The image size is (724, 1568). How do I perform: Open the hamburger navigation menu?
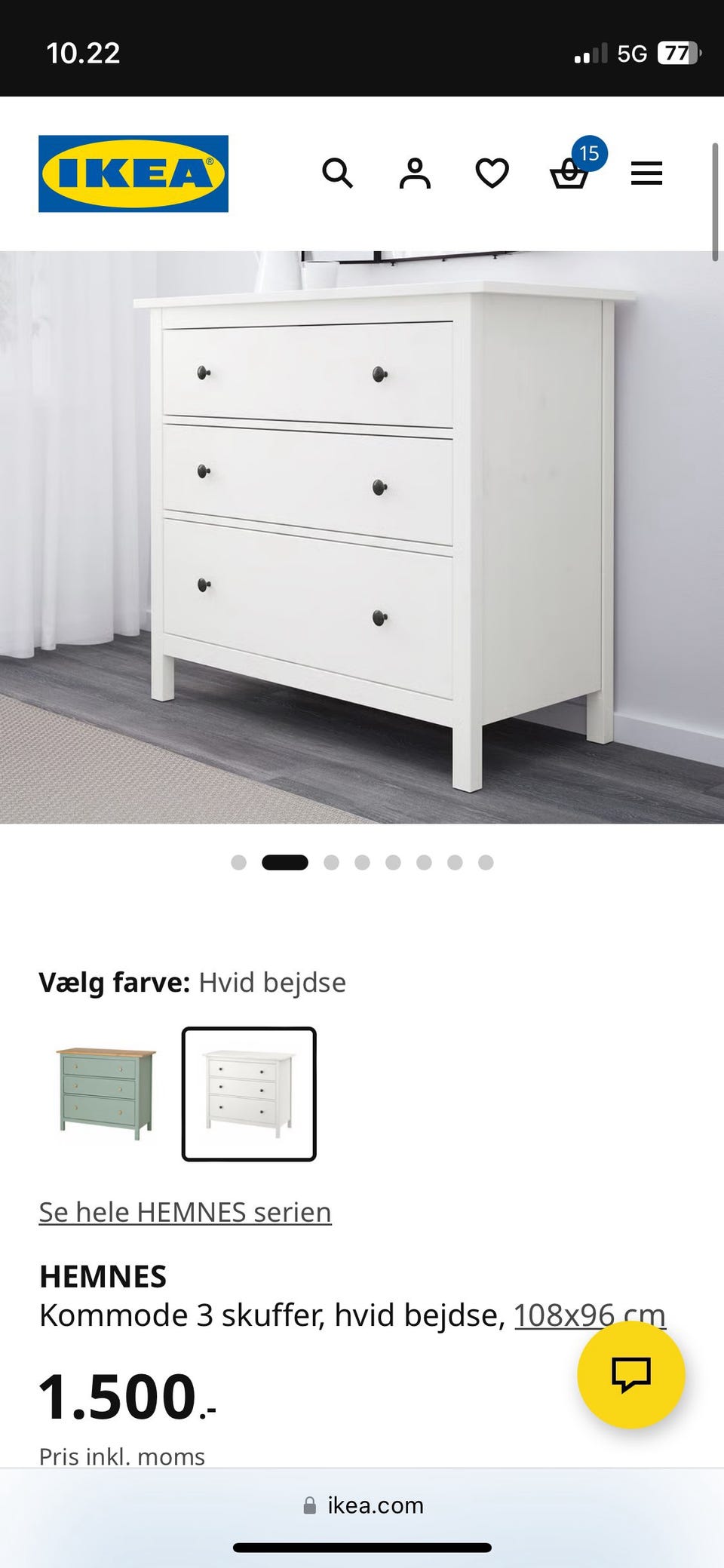pos(646,173)
